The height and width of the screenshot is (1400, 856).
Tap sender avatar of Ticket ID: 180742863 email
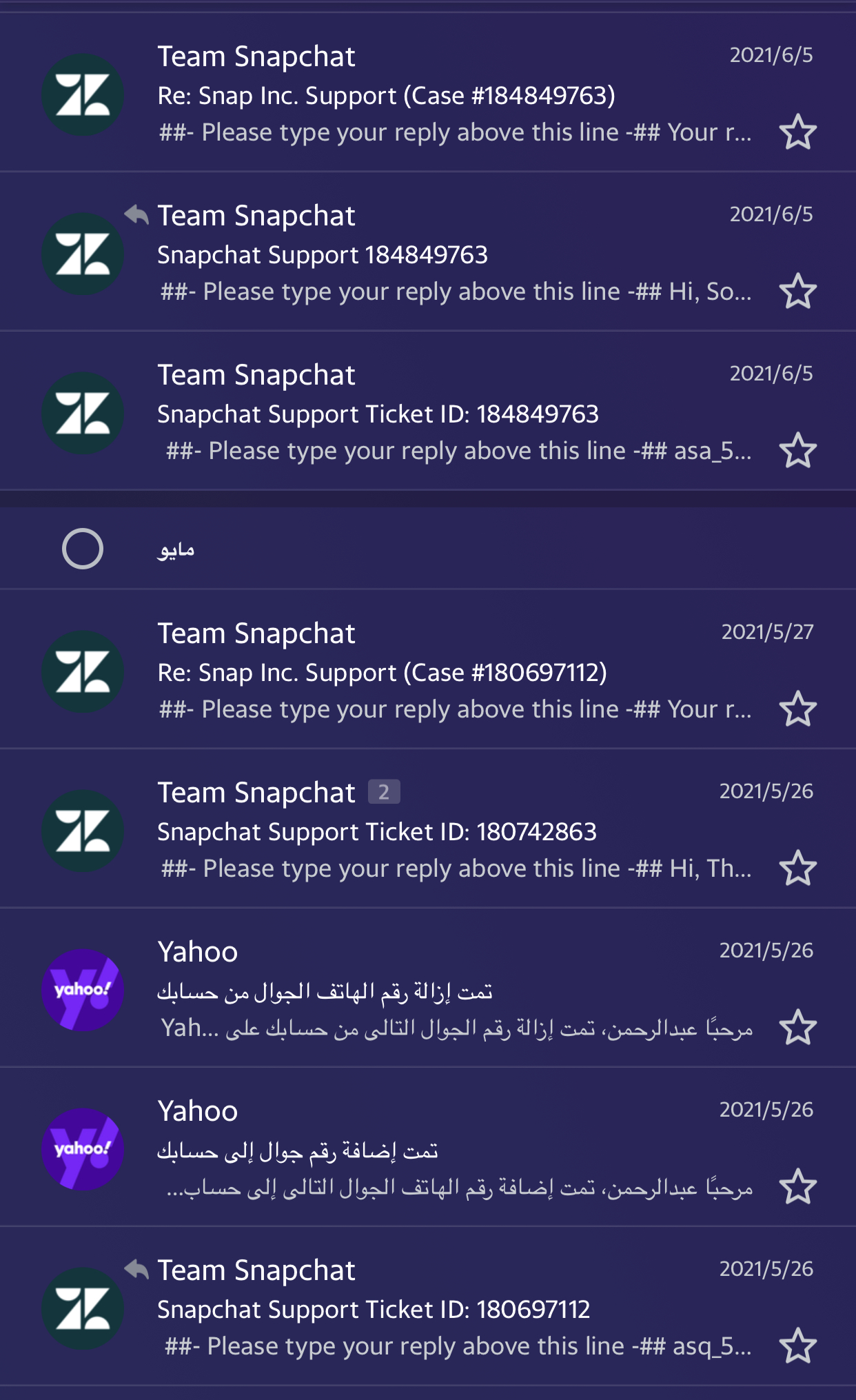(83, 831)
